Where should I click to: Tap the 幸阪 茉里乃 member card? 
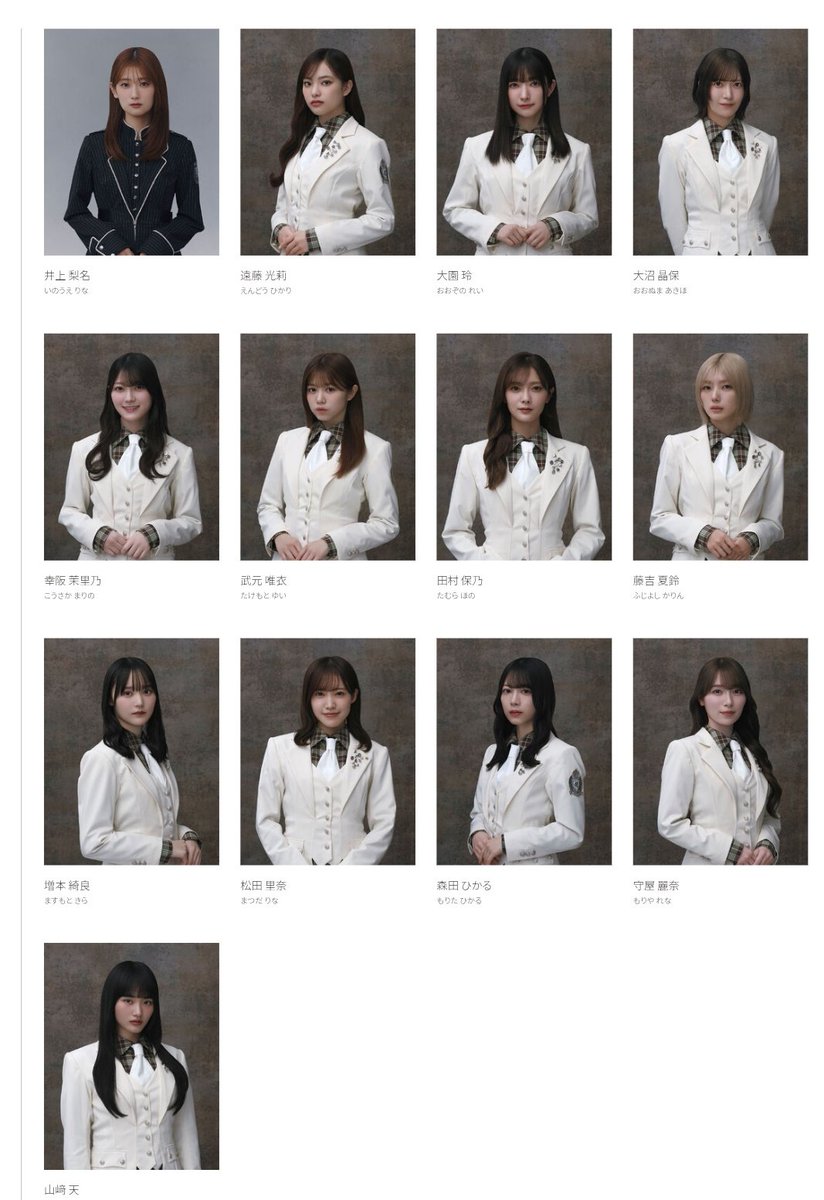coord(131,447)
